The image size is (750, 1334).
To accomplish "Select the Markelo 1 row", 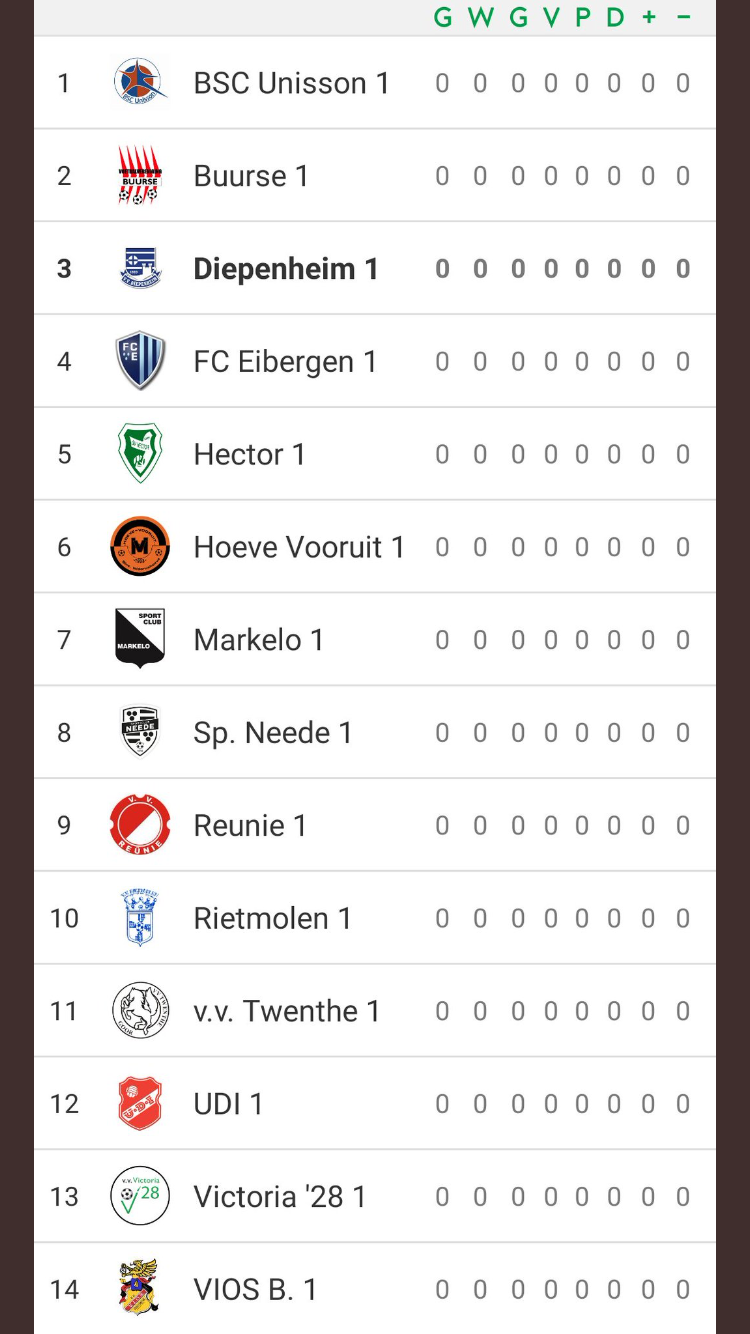I will coord(375,640).
